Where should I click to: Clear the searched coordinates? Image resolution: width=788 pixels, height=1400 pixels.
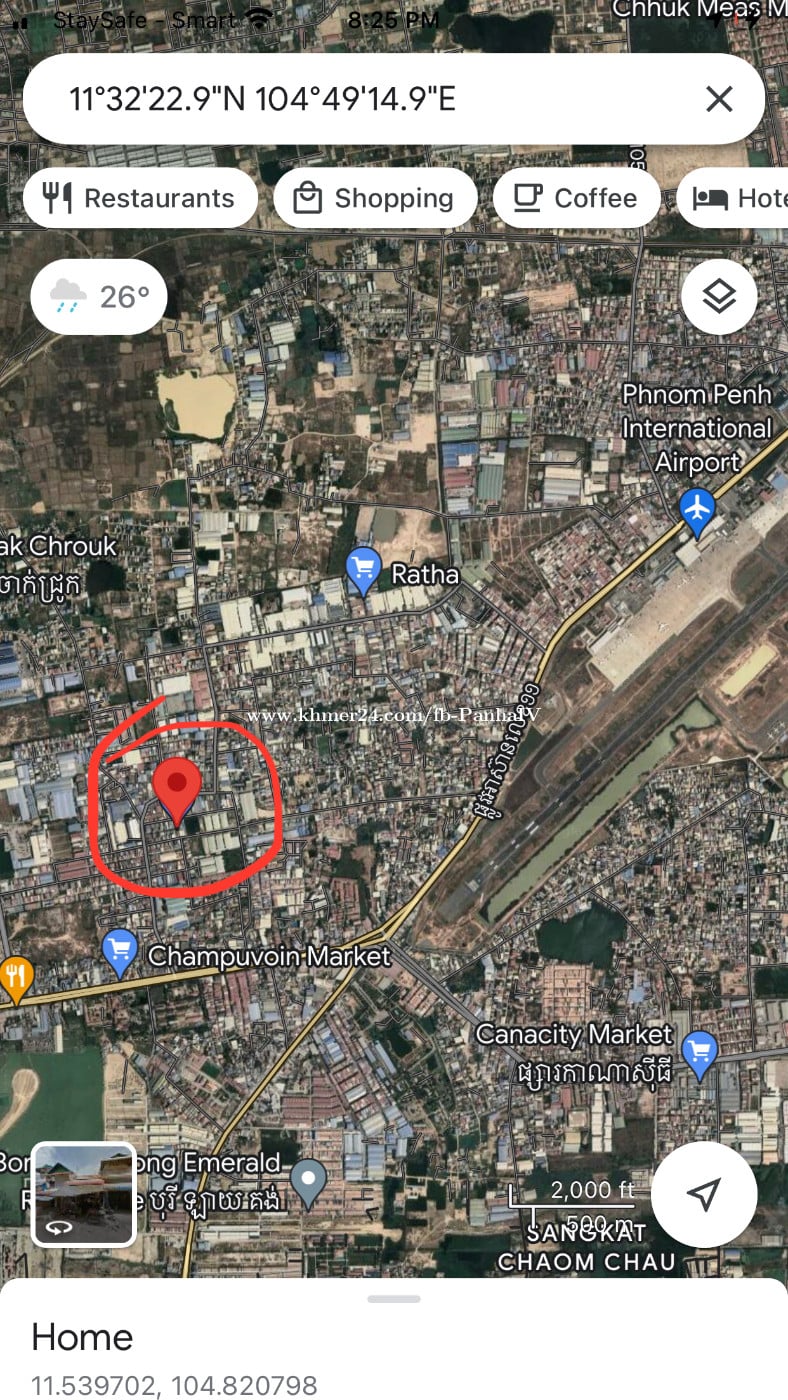(x=719, y=99)
